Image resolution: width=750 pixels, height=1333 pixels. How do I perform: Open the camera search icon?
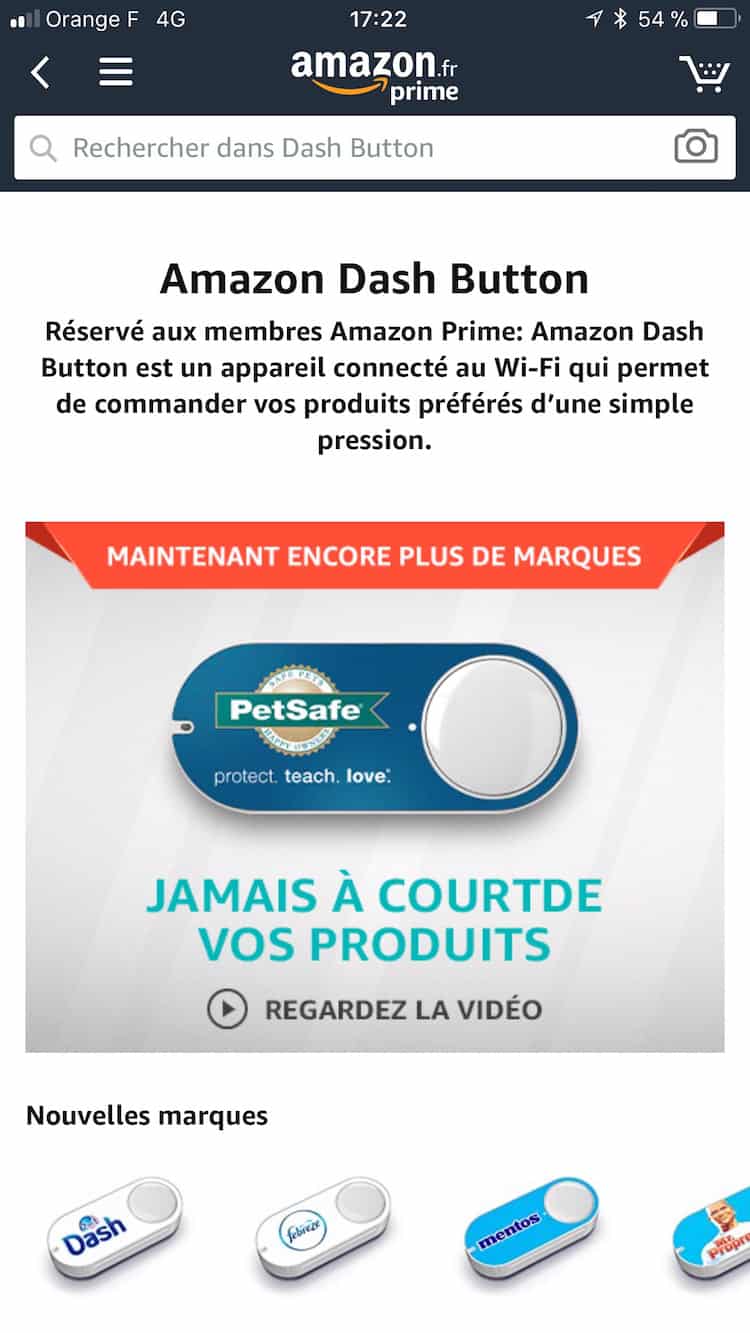(x=696, y=147)
